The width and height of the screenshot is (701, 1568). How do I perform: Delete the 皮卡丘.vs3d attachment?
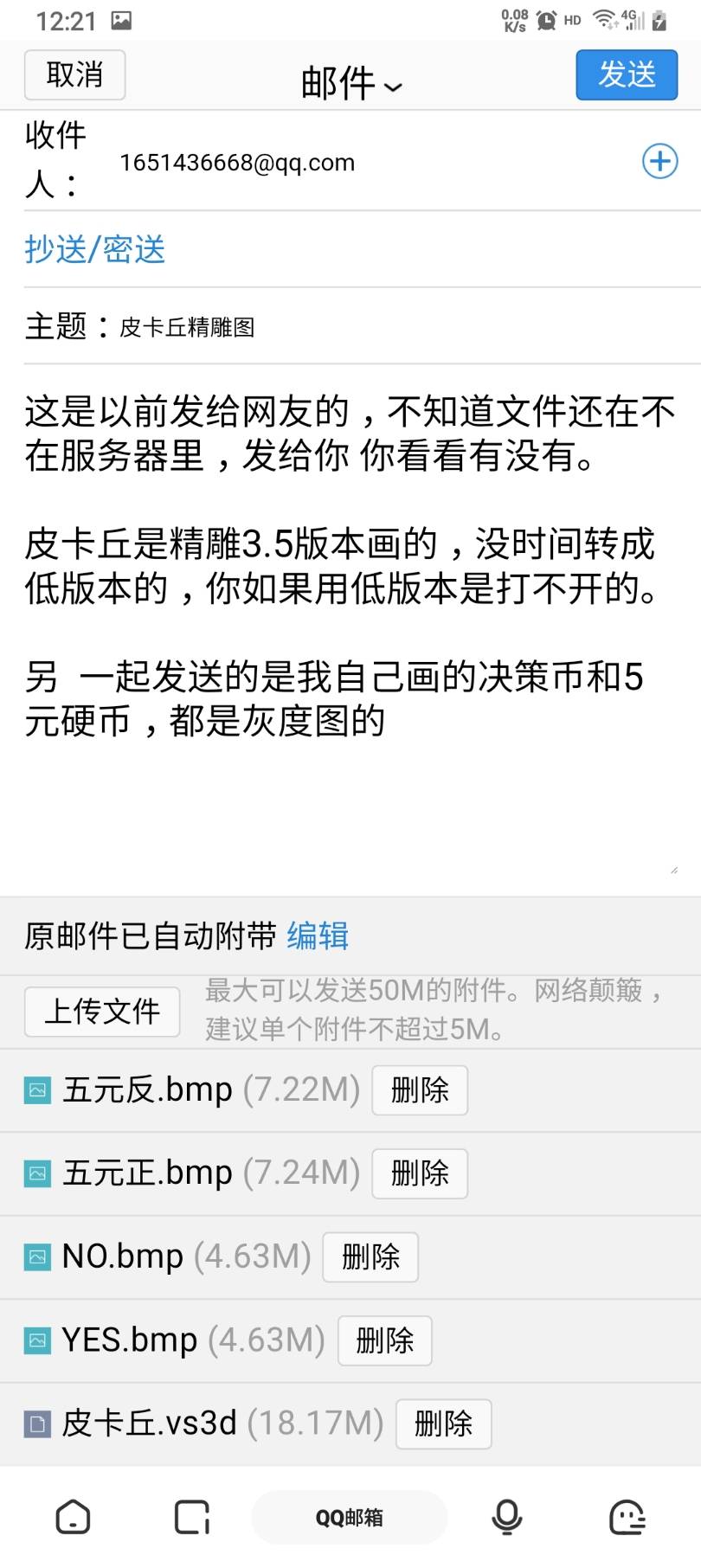443,1423
